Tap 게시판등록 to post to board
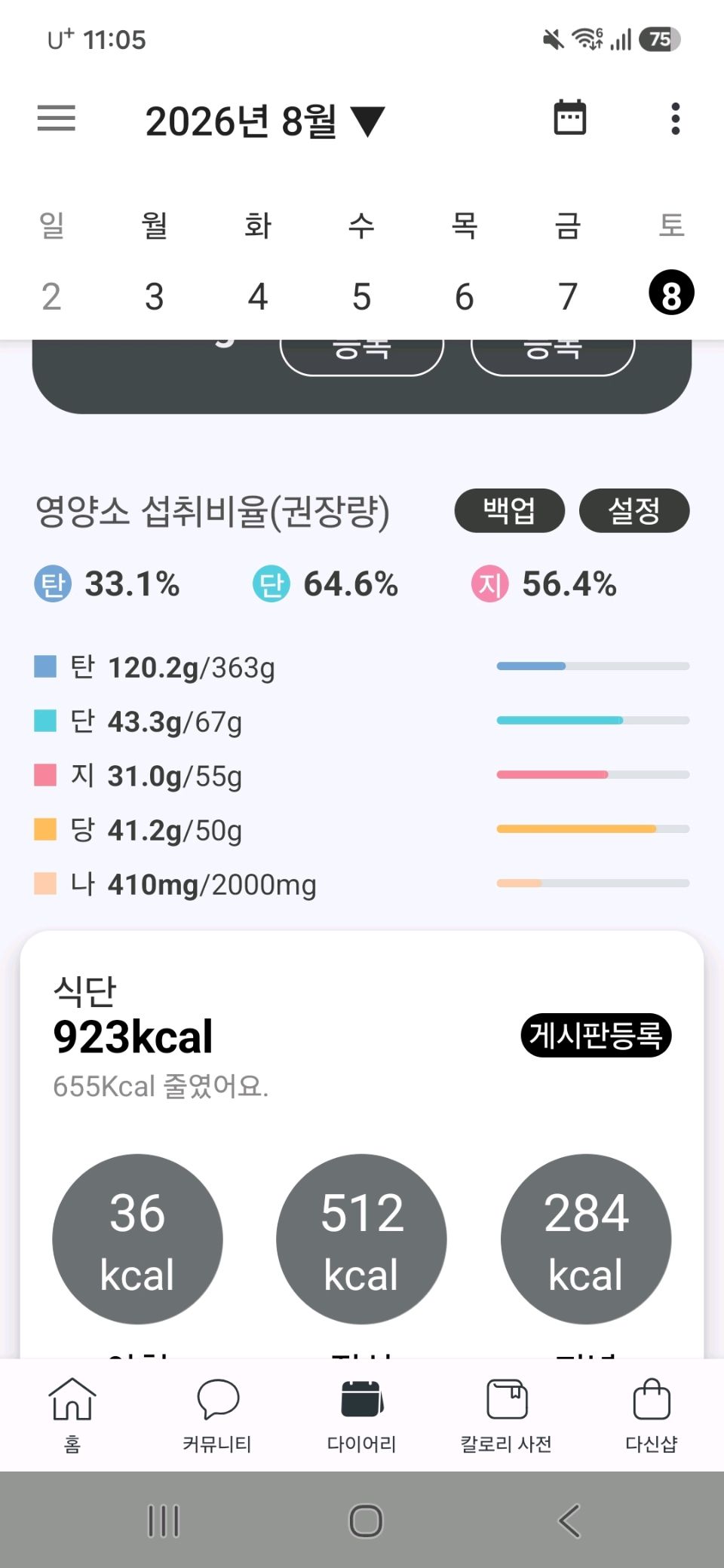 tap(596, 1035)
